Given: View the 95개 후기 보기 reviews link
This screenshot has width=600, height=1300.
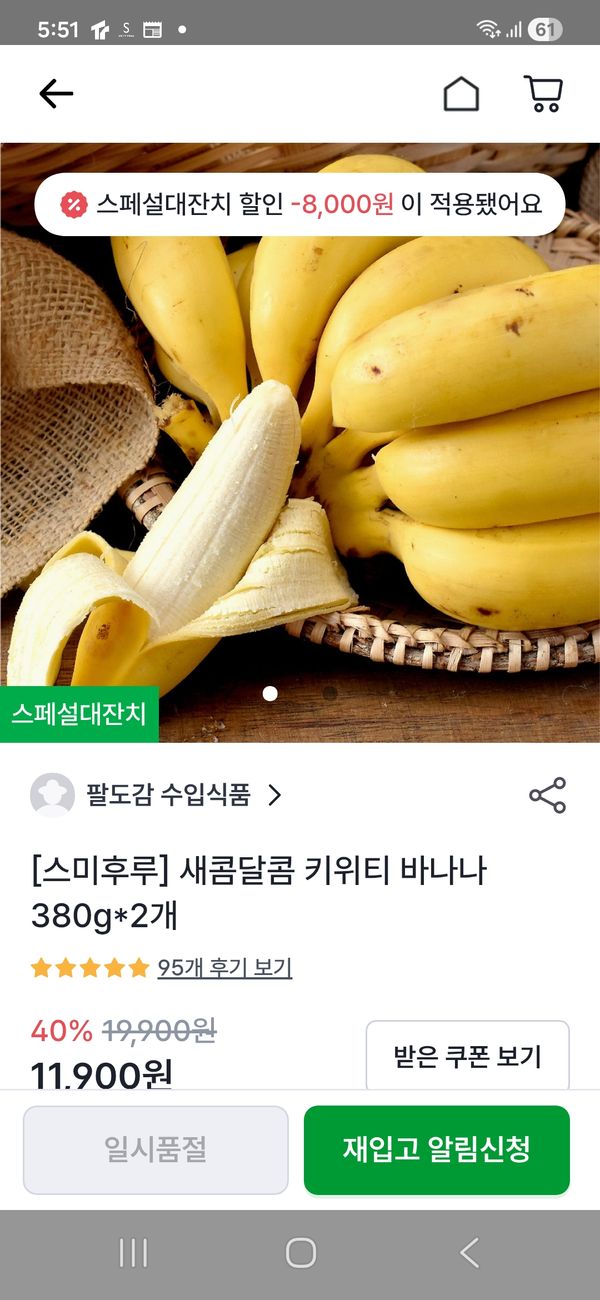Looking at the screenshot, I should pos(225,968).
